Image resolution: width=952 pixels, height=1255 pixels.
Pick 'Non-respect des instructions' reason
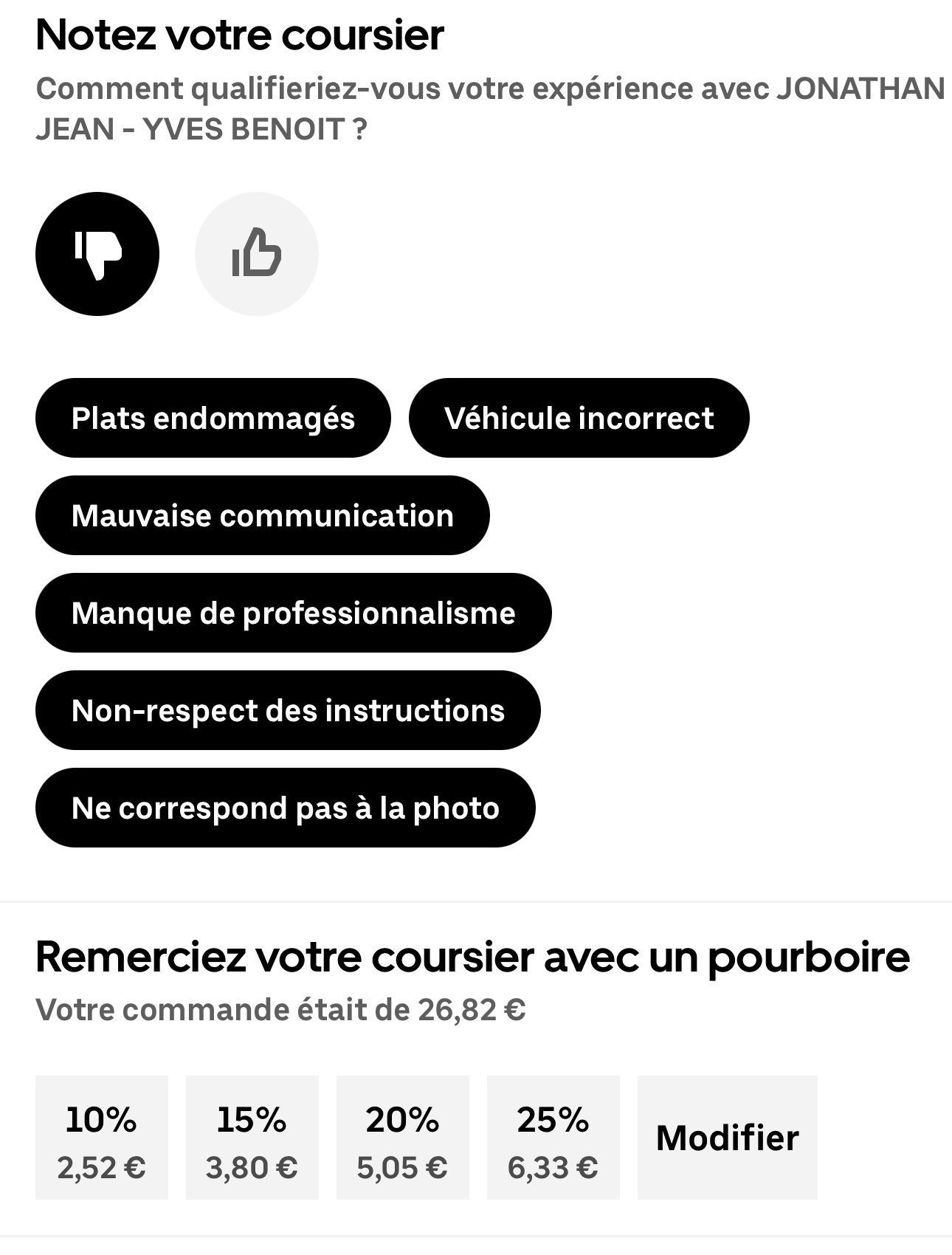(288, 710)
